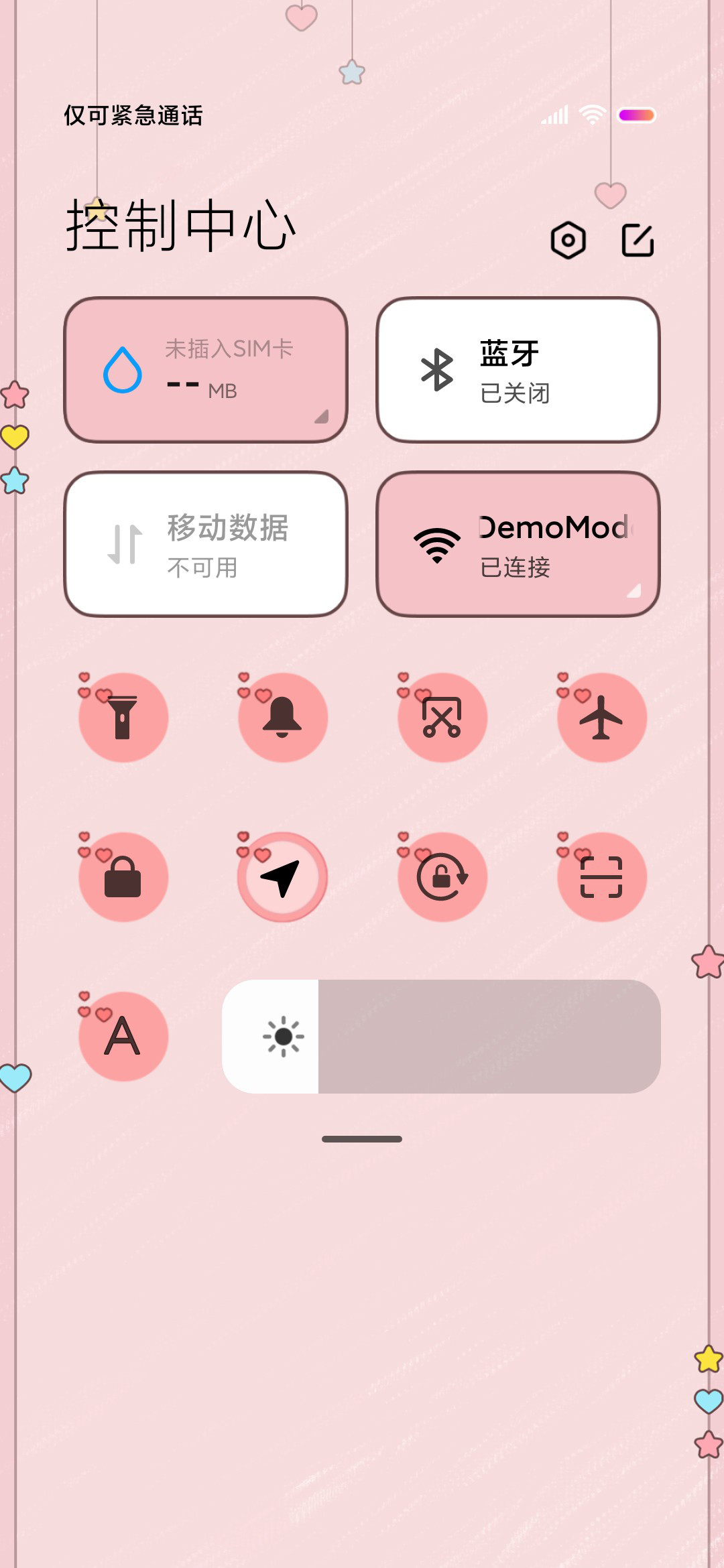Open the scanner icon

602,877
